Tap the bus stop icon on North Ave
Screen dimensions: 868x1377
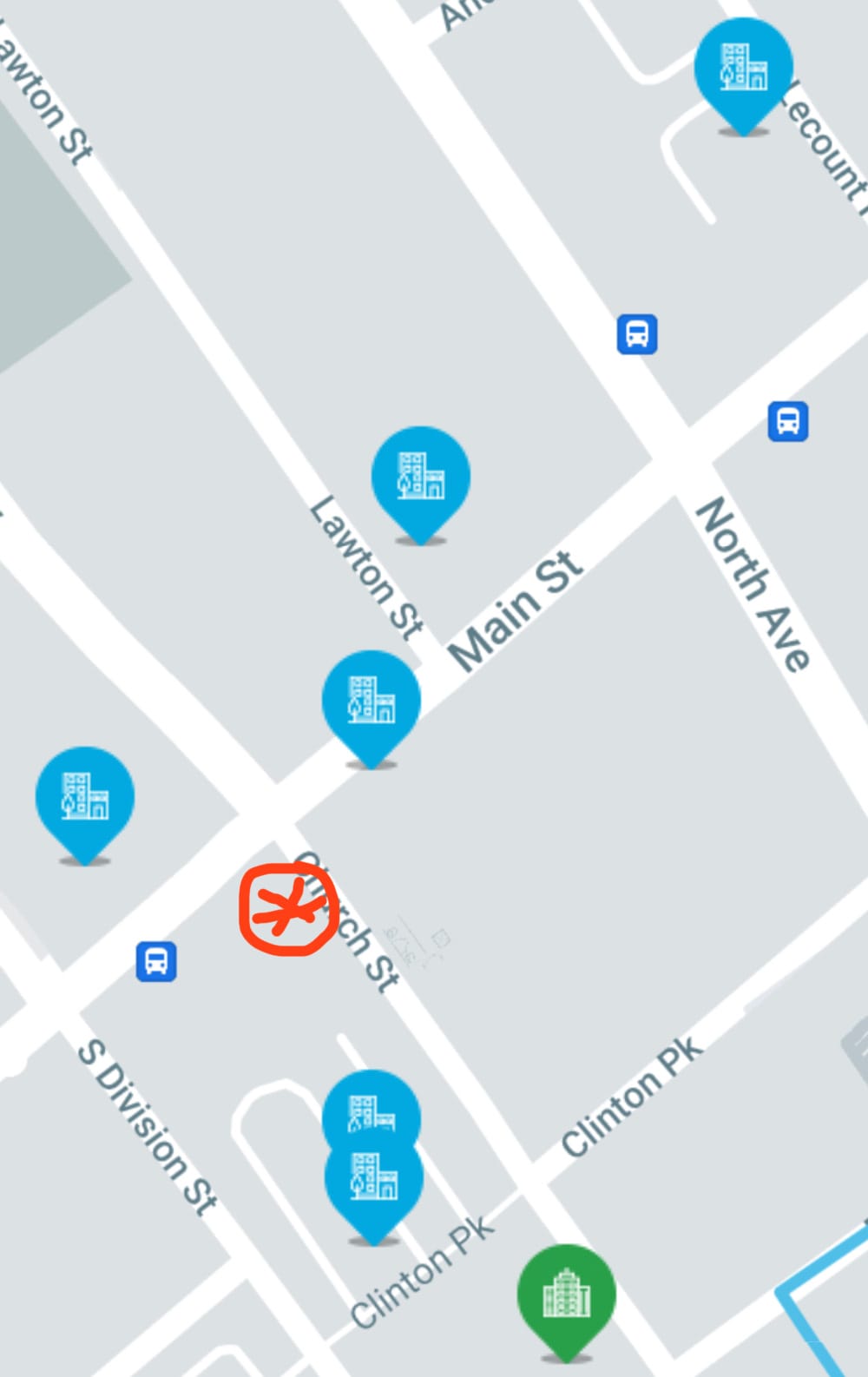(x=637, y=334)
